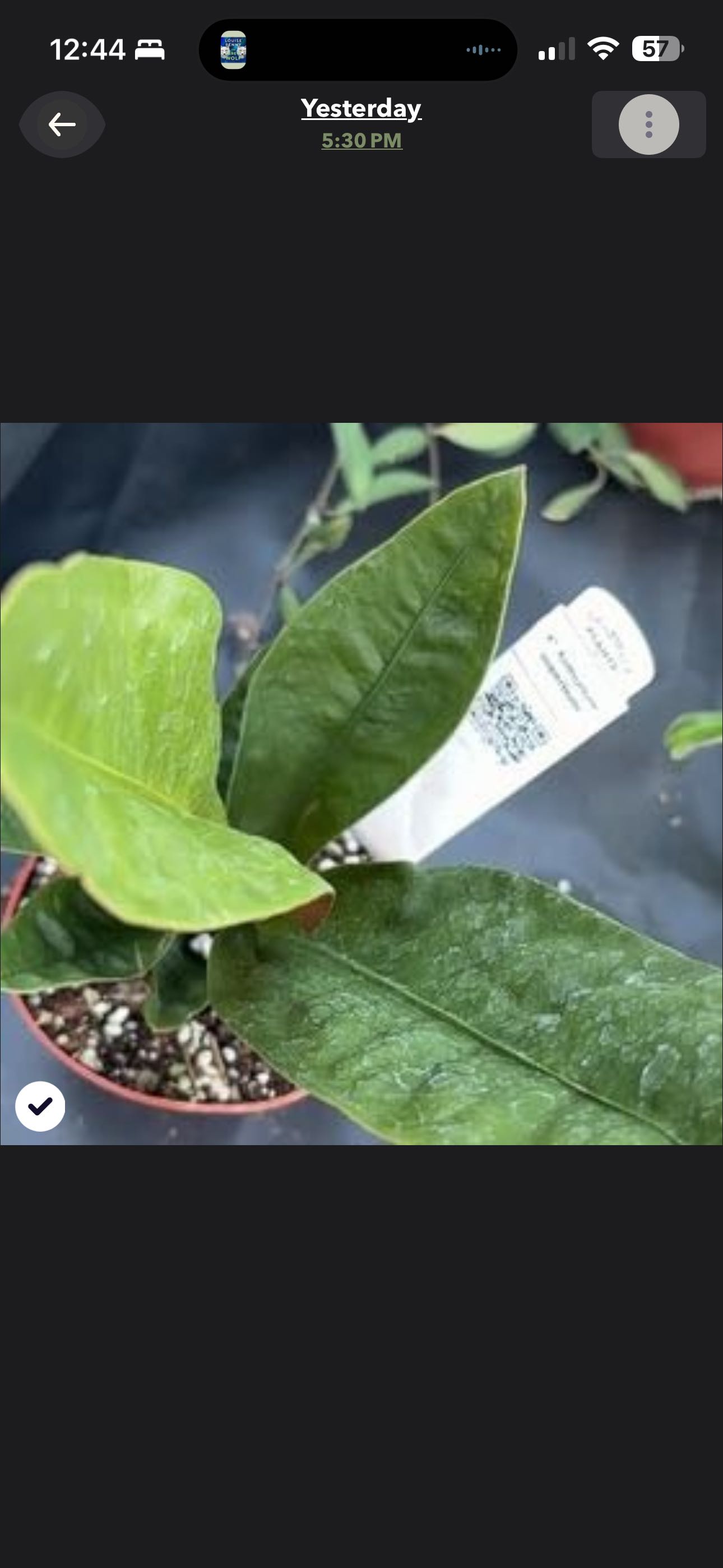Open the three-dot overflow menu

click(x=648, y=125)
